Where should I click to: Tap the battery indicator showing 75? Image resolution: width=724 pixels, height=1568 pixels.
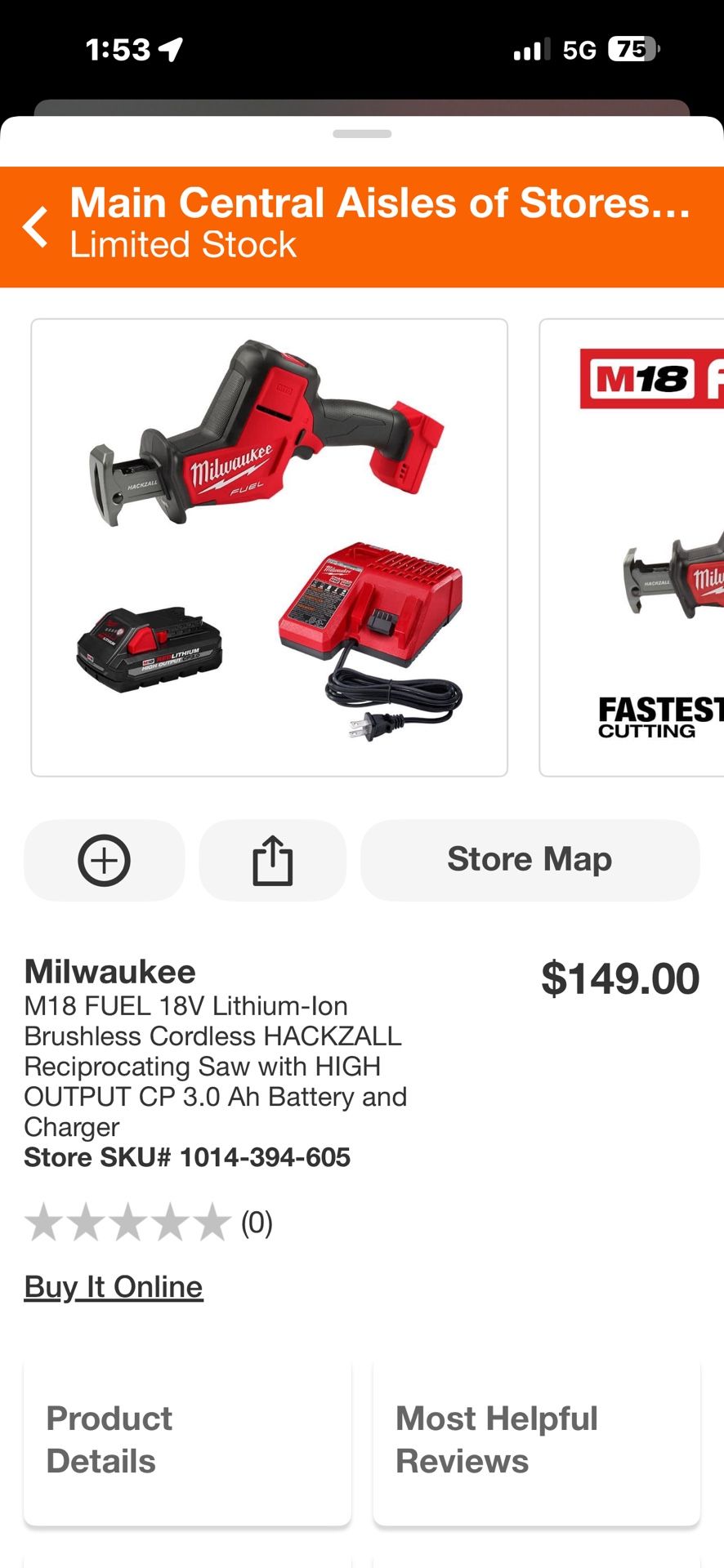[633, 49]
